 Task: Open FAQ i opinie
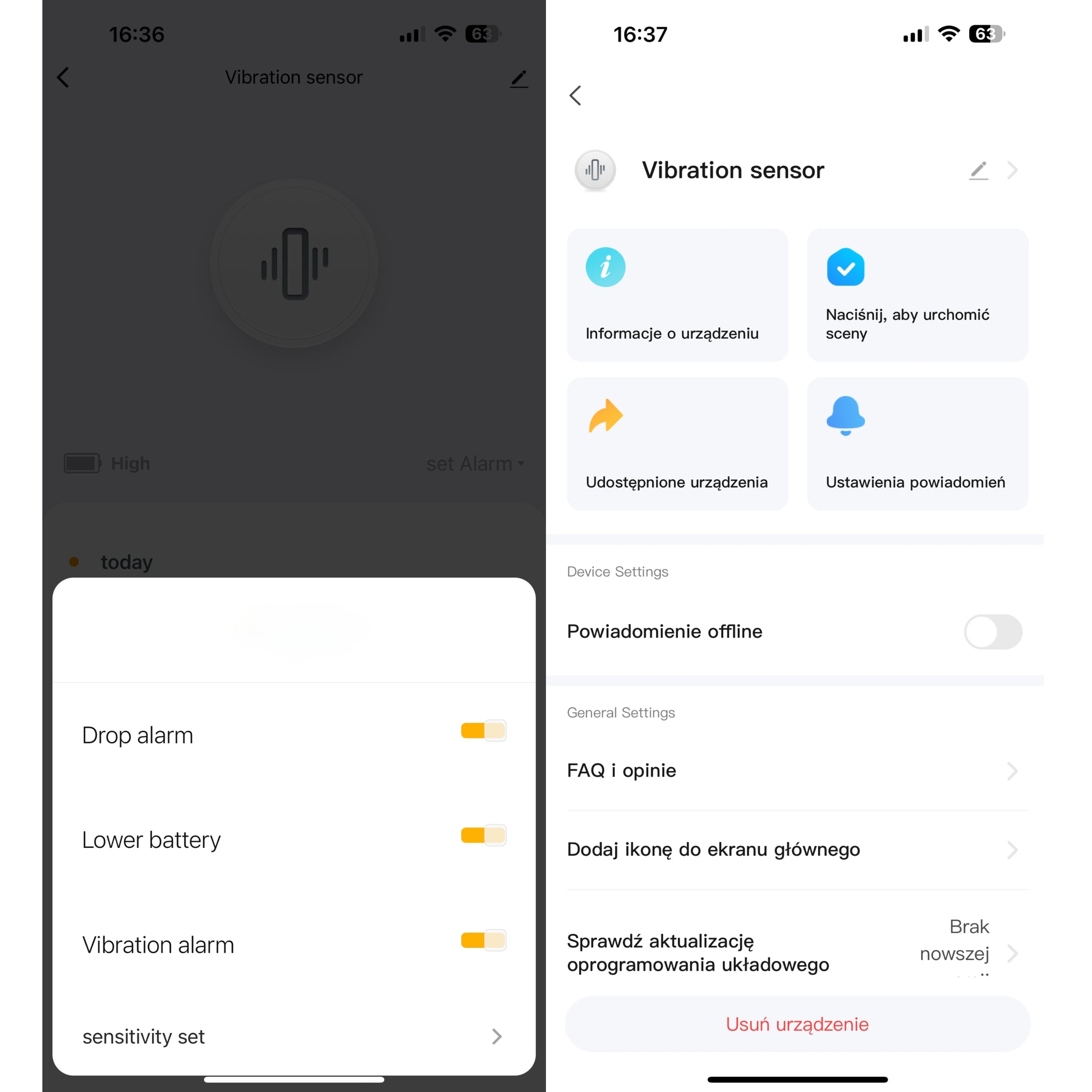pos(797,771)
